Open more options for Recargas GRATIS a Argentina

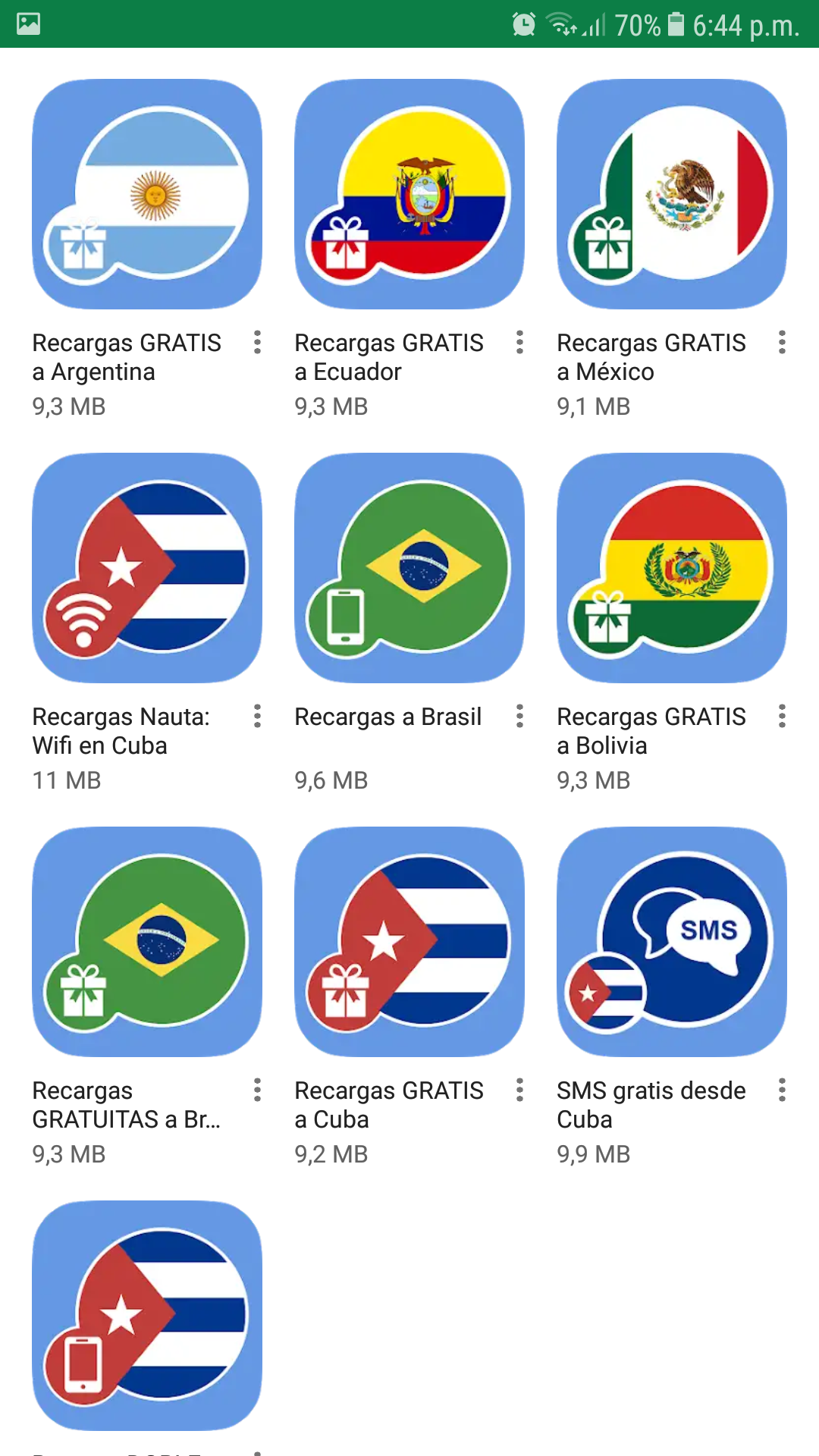258,343
